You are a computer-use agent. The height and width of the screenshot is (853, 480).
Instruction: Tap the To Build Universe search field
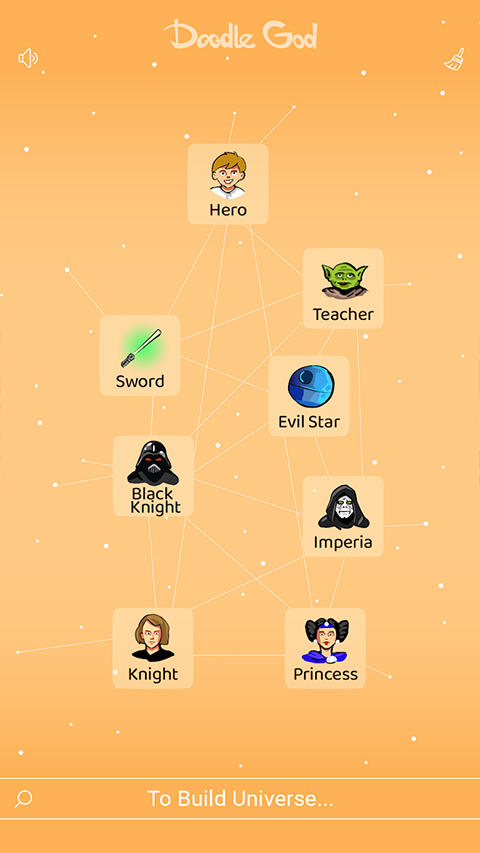(x=240, y=799)
